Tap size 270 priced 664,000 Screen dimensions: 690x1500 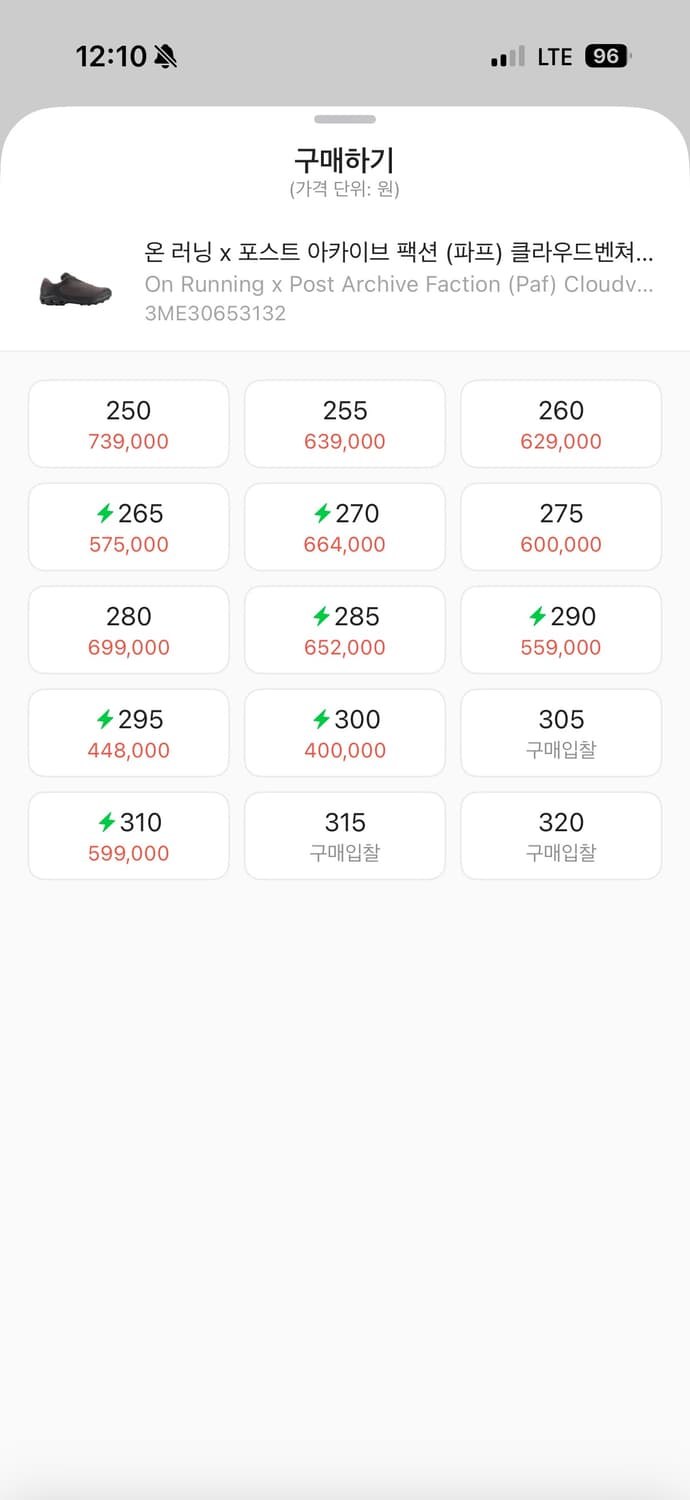coord(345,527)
